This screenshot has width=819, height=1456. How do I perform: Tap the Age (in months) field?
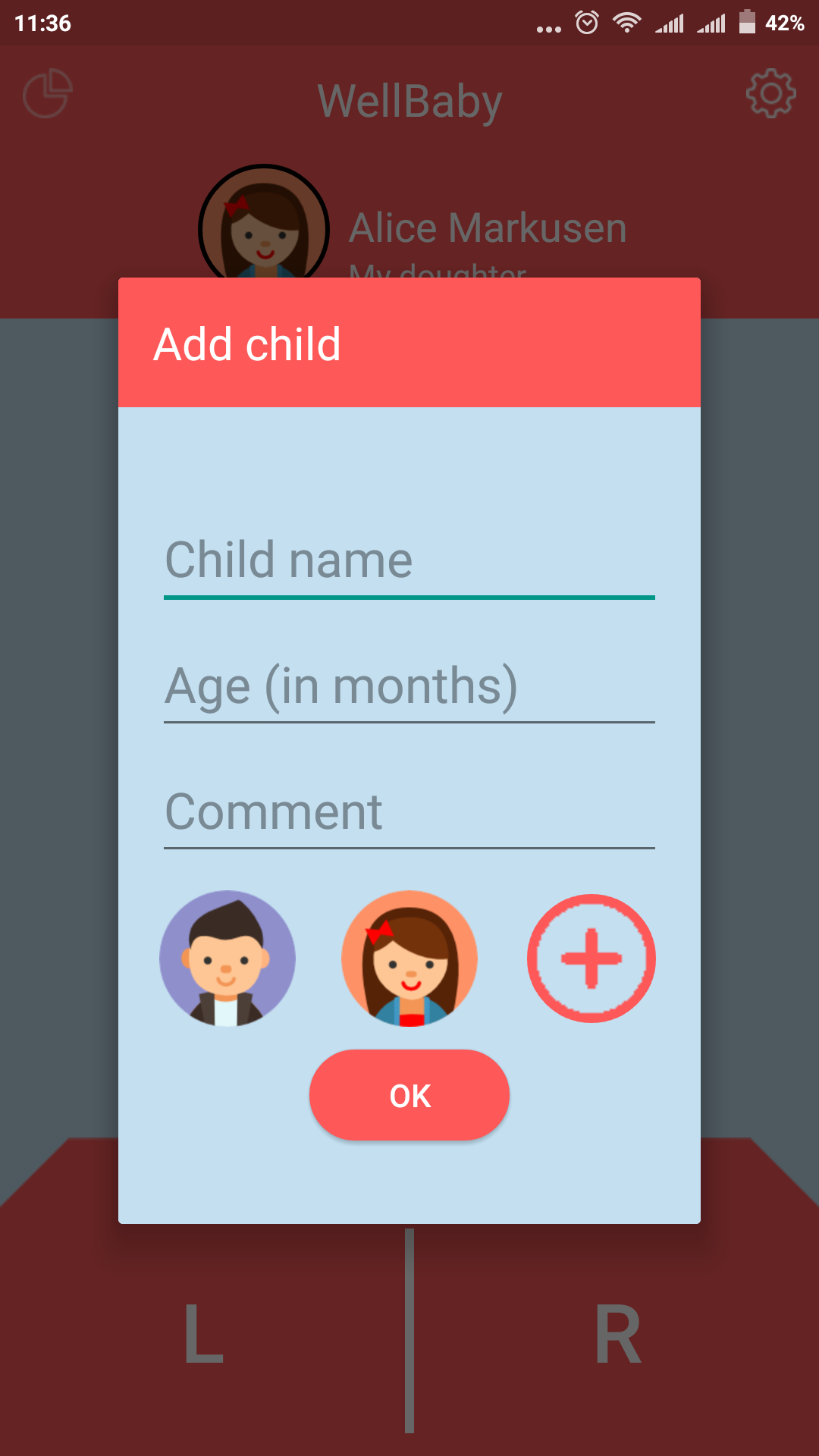pyautogui.click(x=409, y=687)
